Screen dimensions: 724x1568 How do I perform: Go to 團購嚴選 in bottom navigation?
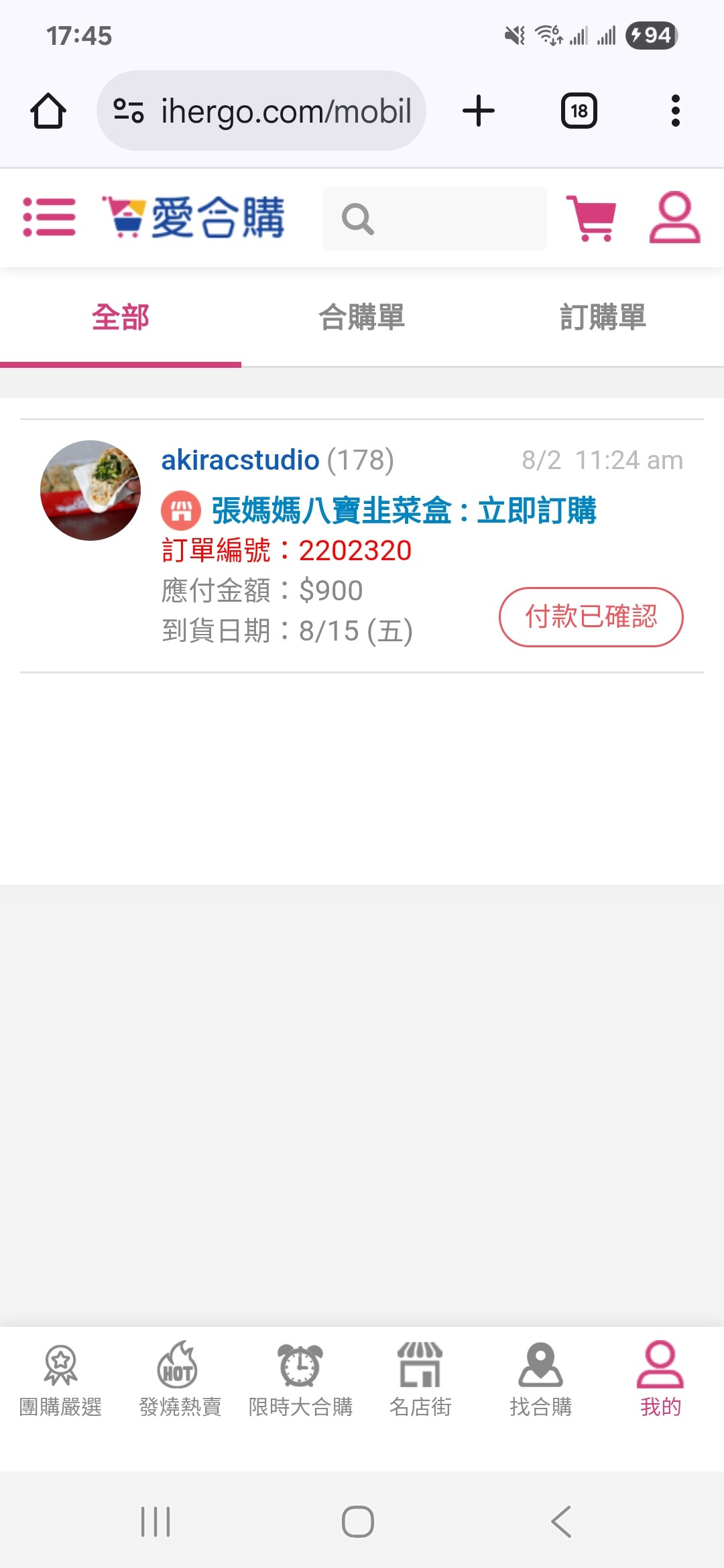[60, 1380]
